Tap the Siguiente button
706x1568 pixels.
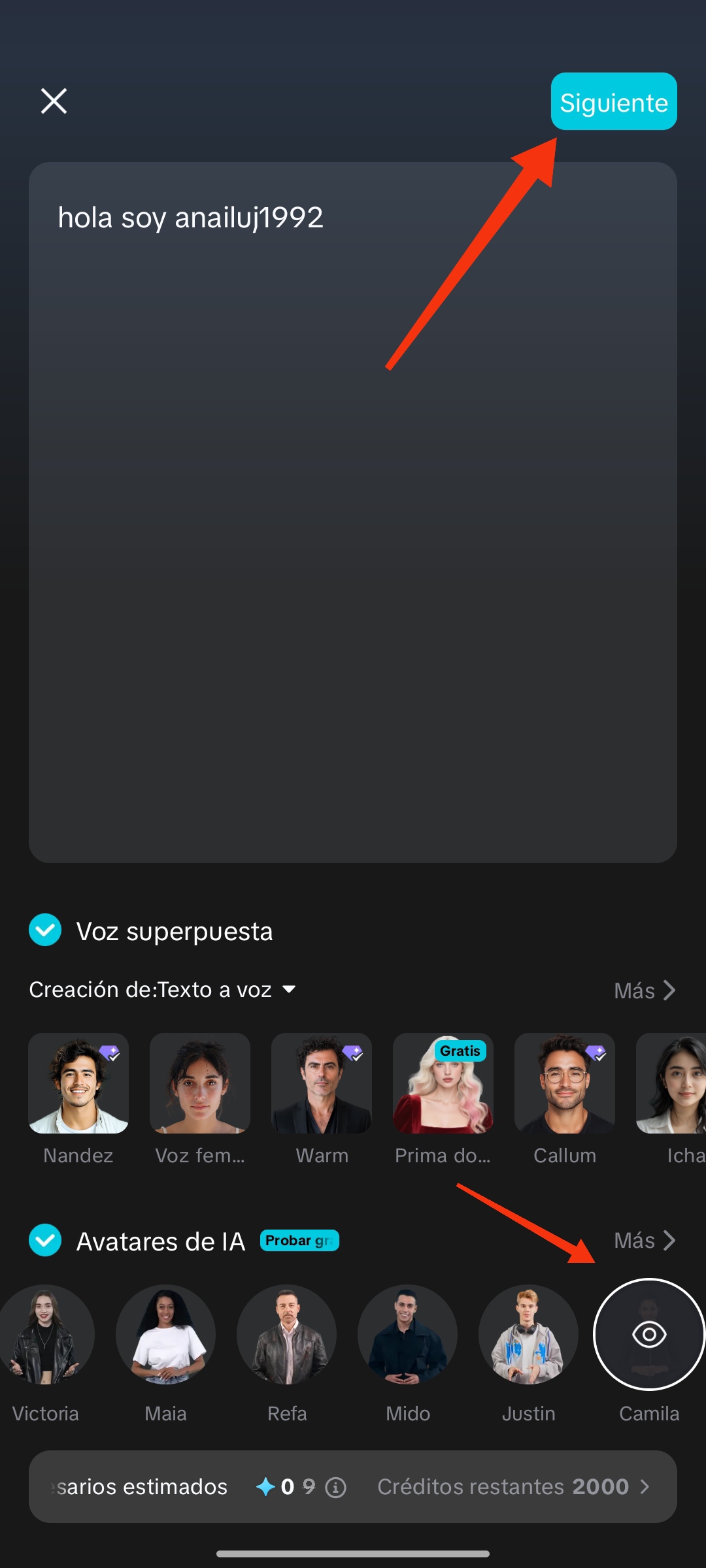tap(613, 102)
